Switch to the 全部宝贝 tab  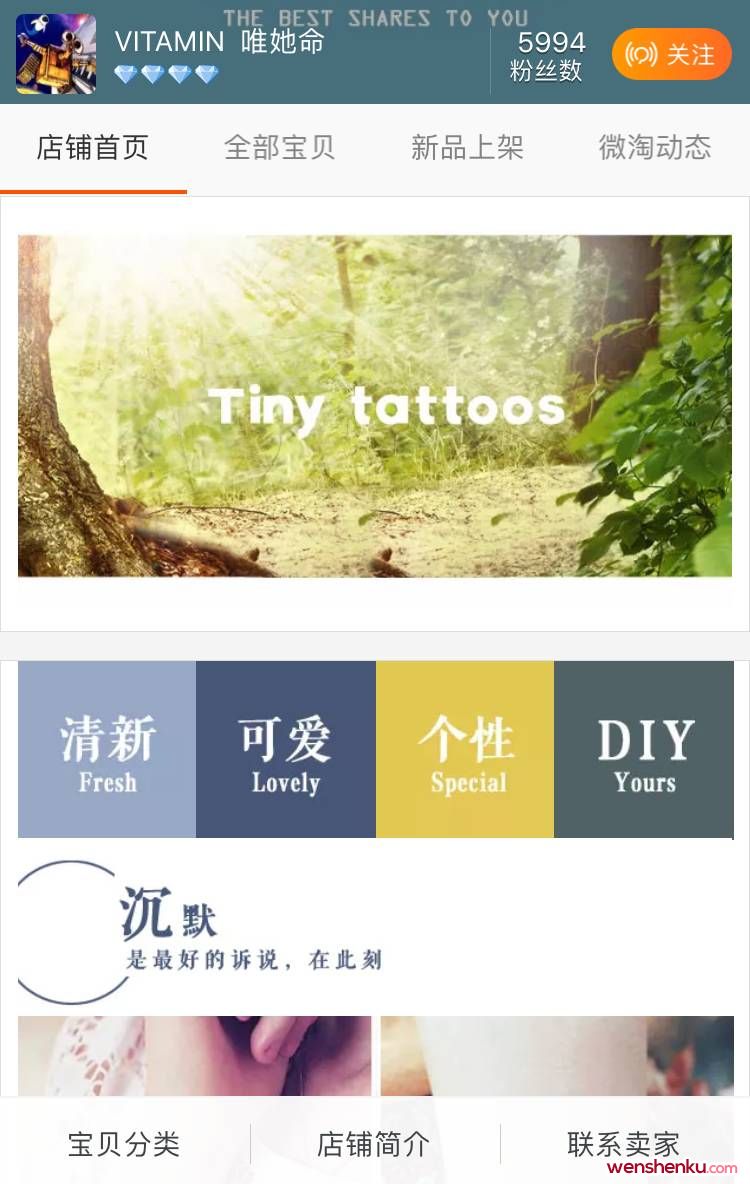pos(279,148)
